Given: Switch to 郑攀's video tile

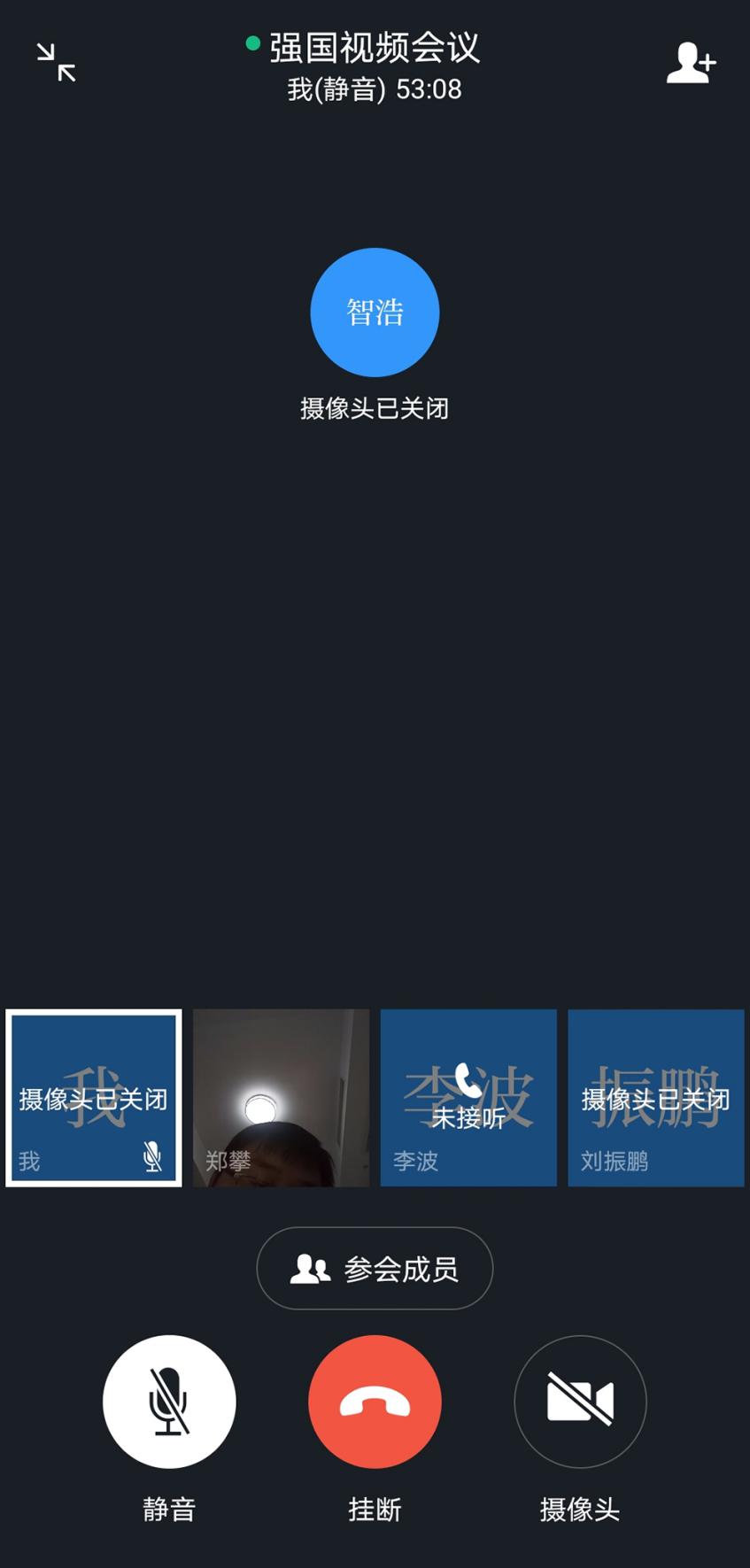Looking at the screenshot, I should [281, 1098].
